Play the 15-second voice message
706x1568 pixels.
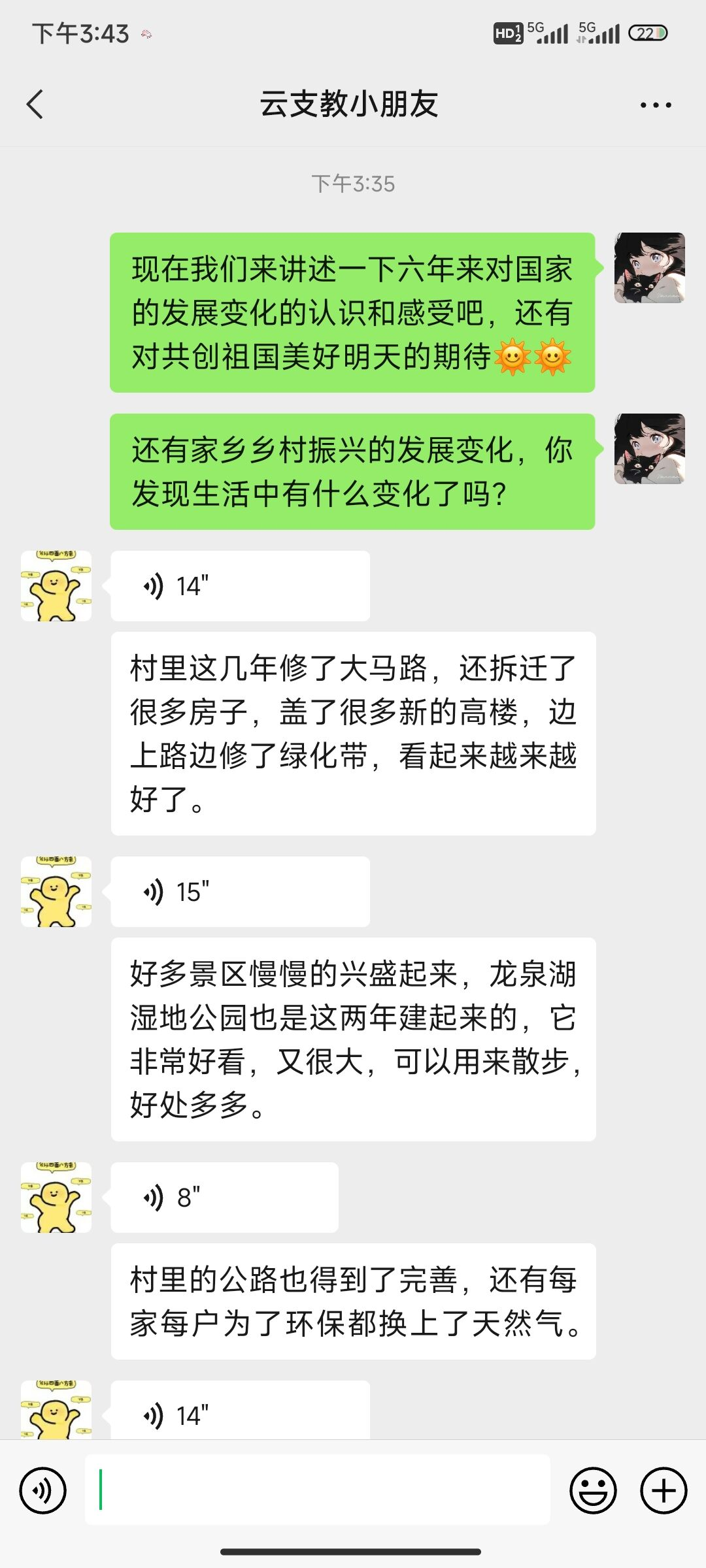pyautogui.click(x=240, y=892)
